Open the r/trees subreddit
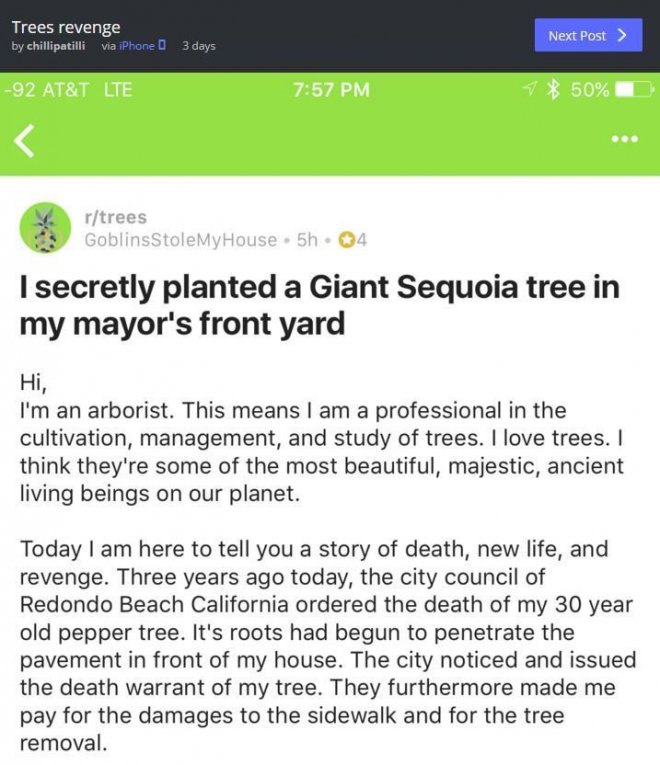660x765 pixels. click(x=116, y=217)
